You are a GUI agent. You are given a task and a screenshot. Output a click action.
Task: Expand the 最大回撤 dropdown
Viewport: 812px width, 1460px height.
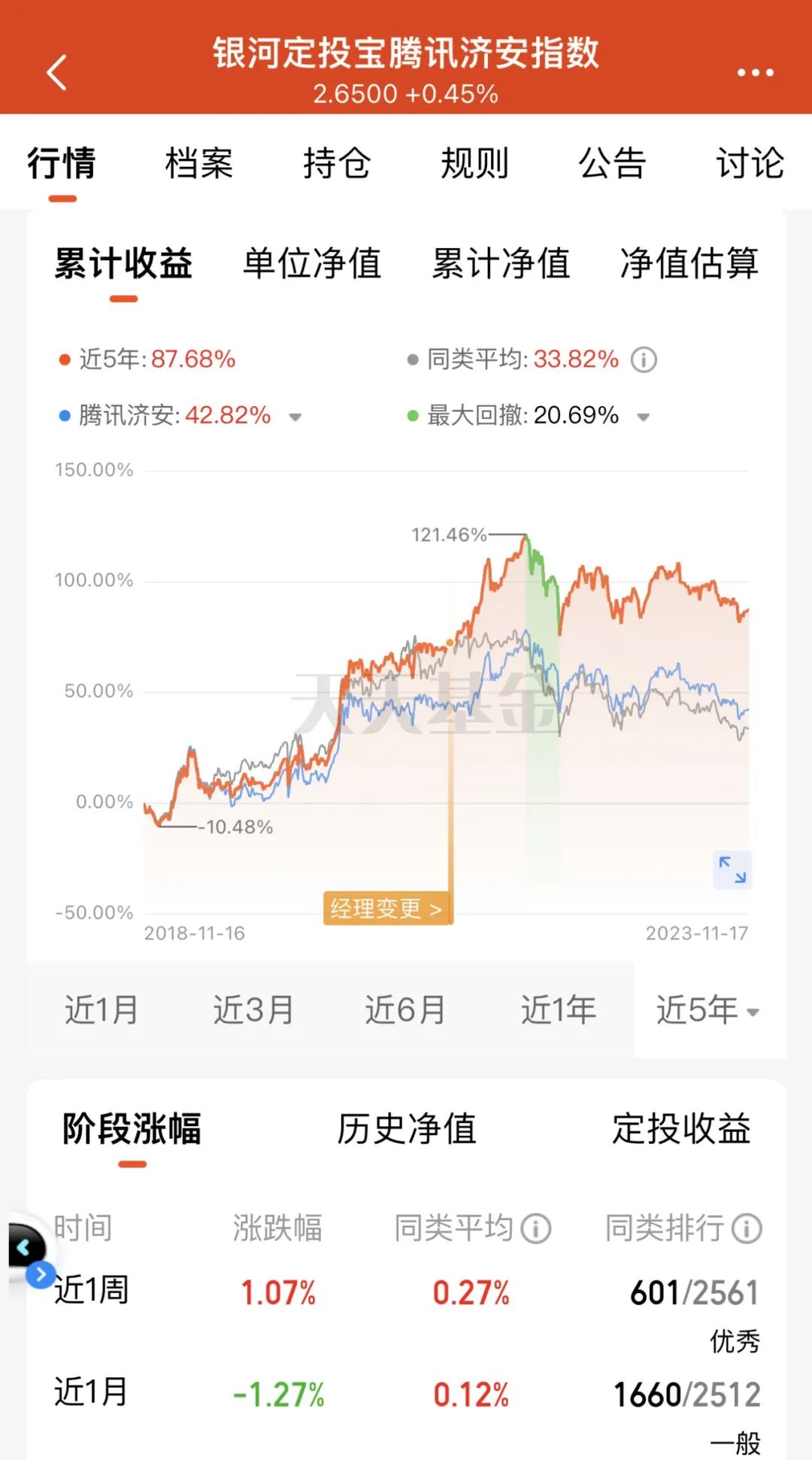pos(643,417)
